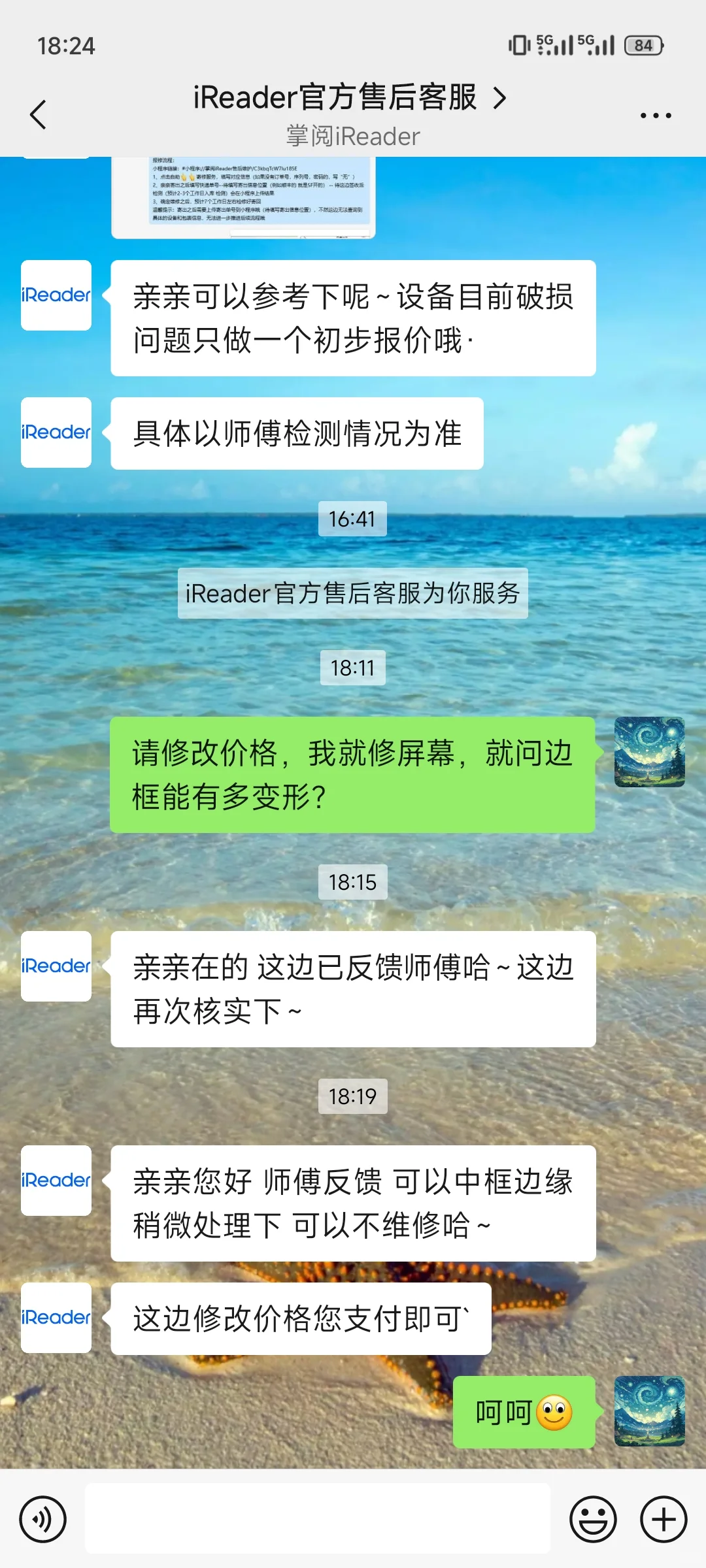The image size is (706, 1568).
Task: View the shared repair-process image
Action: (x=243, y=197)
